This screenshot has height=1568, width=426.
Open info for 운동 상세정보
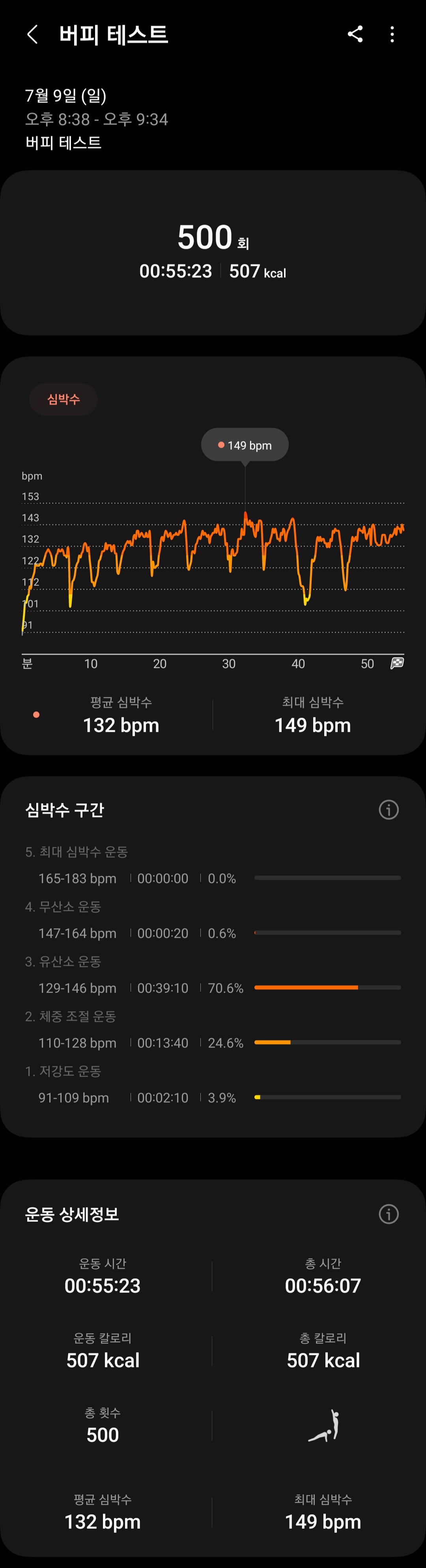pos(389,1214)
